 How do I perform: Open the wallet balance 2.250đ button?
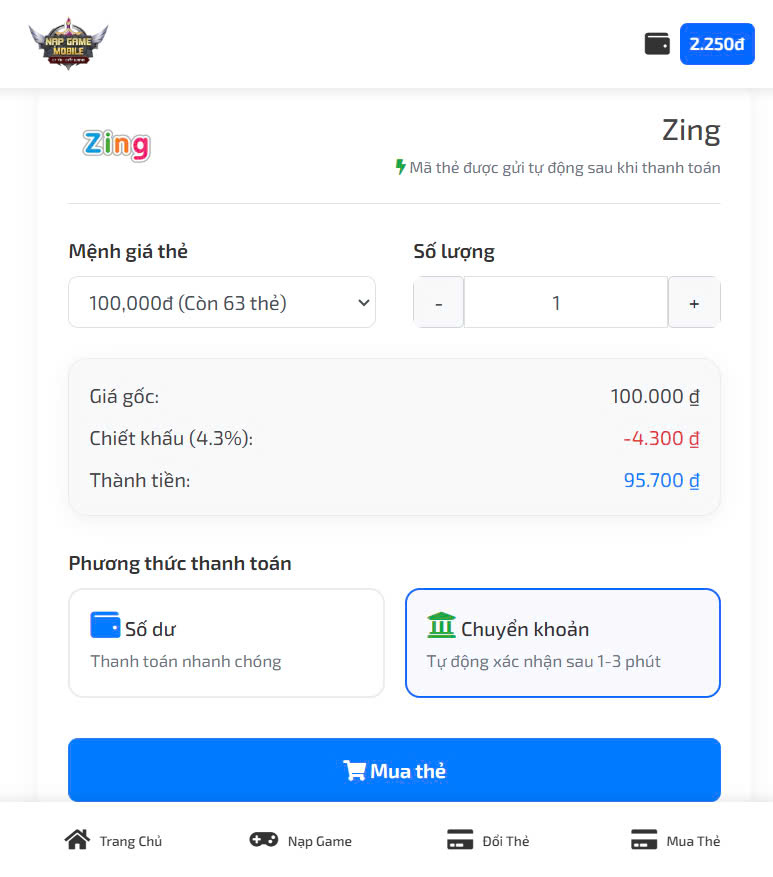(716, 44)
